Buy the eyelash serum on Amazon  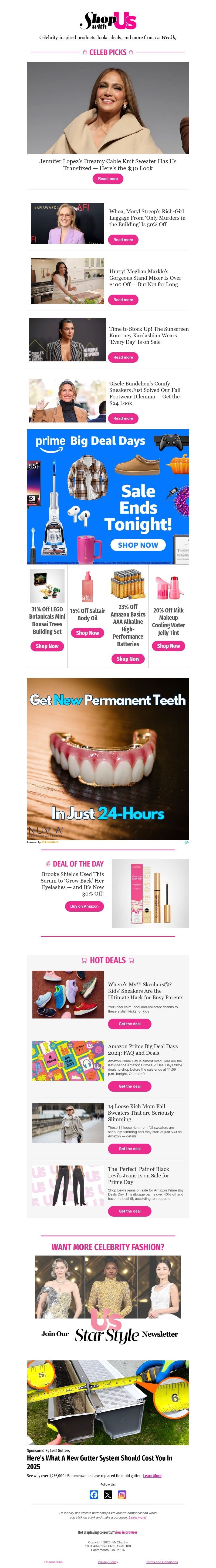point(84,906)
